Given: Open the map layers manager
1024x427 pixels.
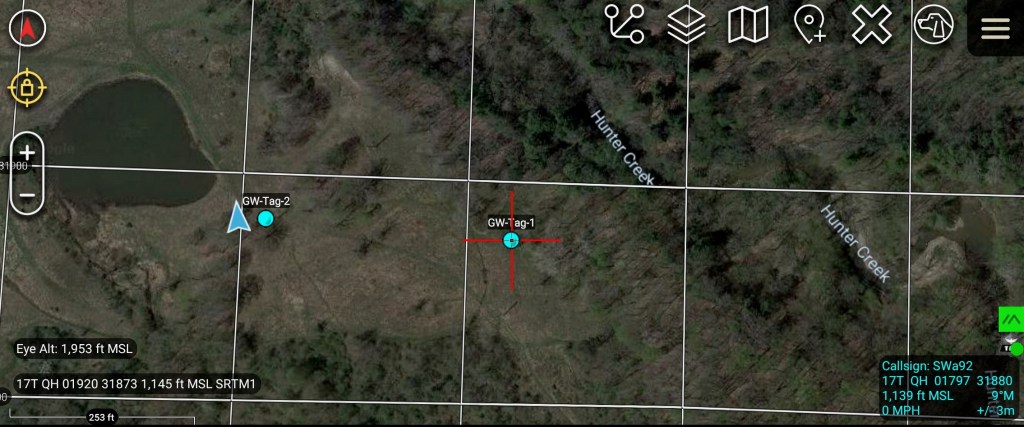Looking at the screenshot, I should coord(686,25).
